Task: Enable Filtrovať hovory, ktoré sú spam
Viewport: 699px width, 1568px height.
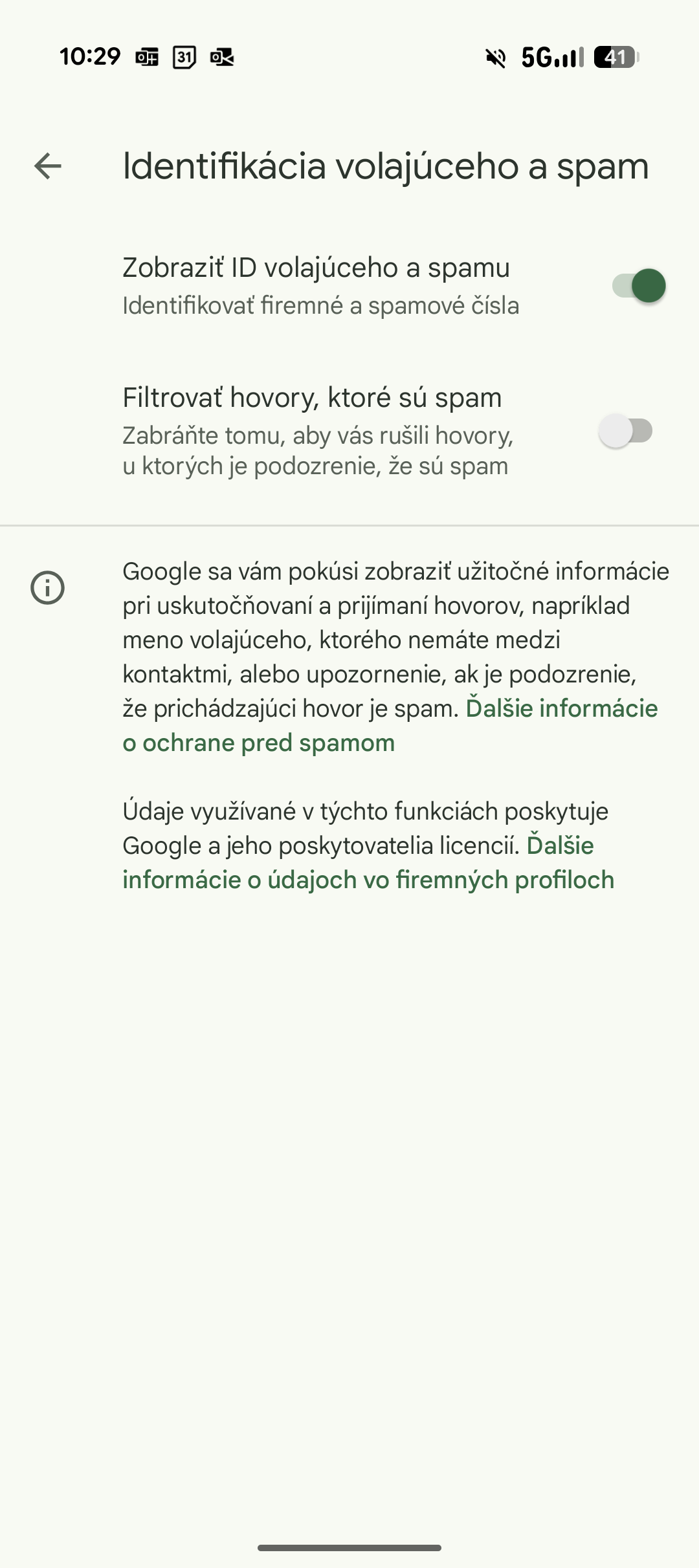Action: [x=625, y=431]
